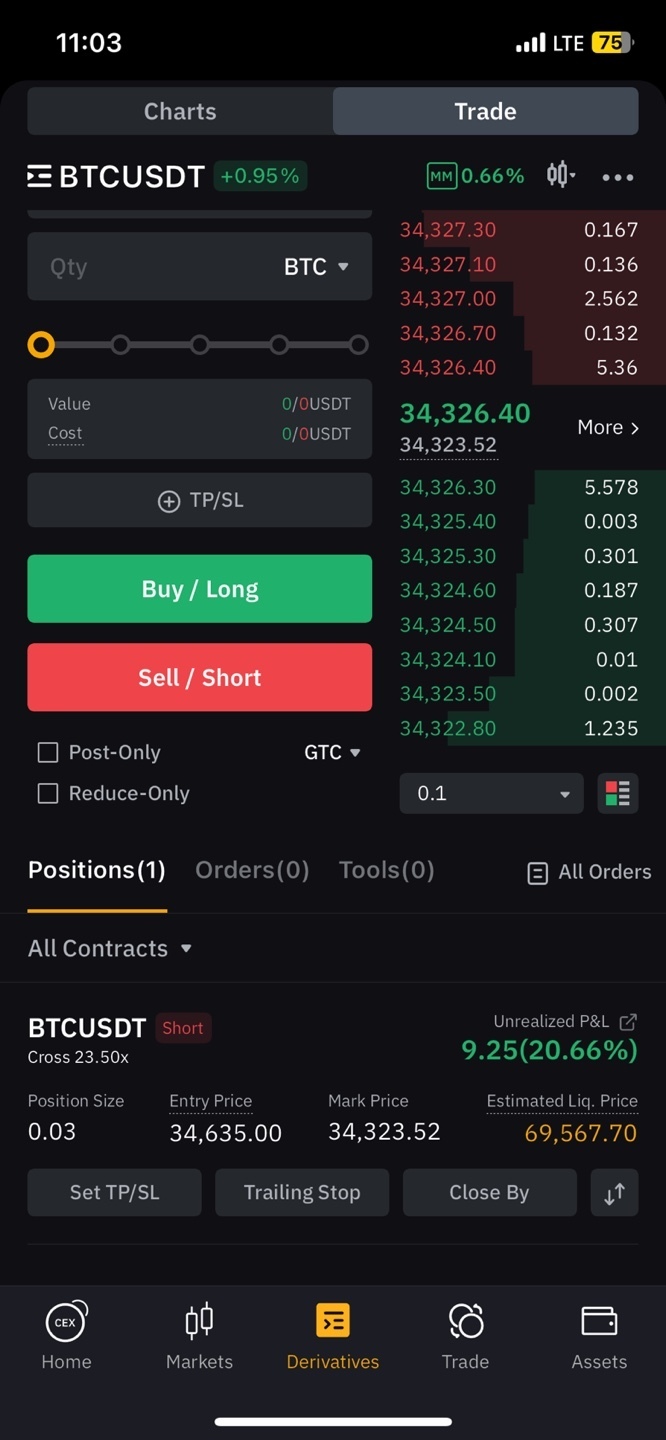Tap More next to the last price
666x1440 pixels.
[x=608, y=428]
